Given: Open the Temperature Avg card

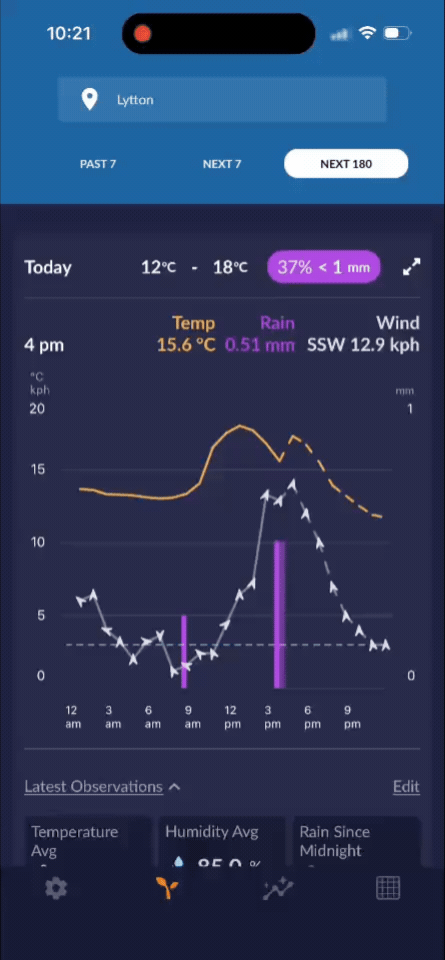Looking at the screenshot, I should click(88, 841).
